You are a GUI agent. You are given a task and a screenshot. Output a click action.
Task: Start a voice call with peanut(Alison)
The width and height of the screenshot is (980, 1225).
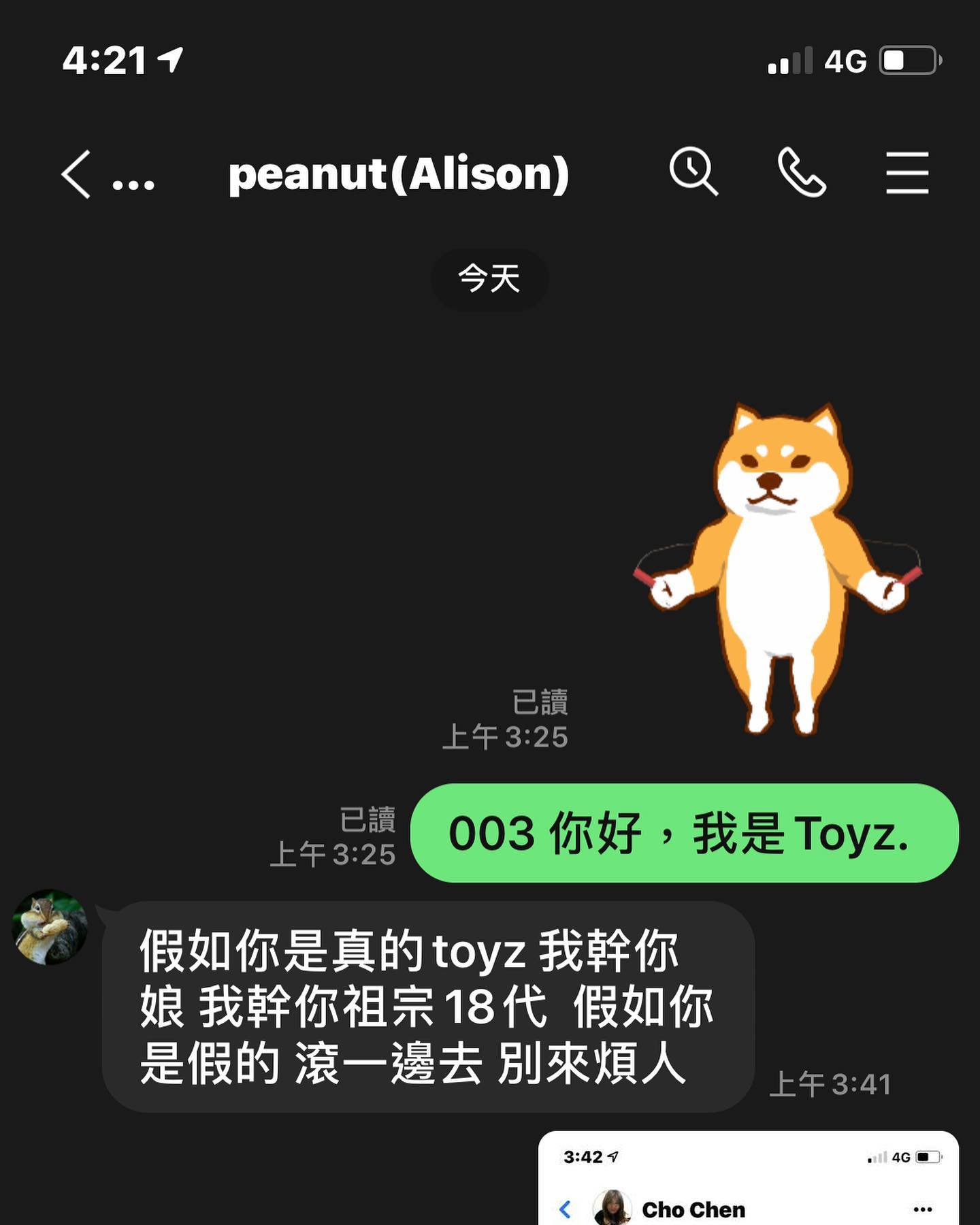(x=801, y=173)
